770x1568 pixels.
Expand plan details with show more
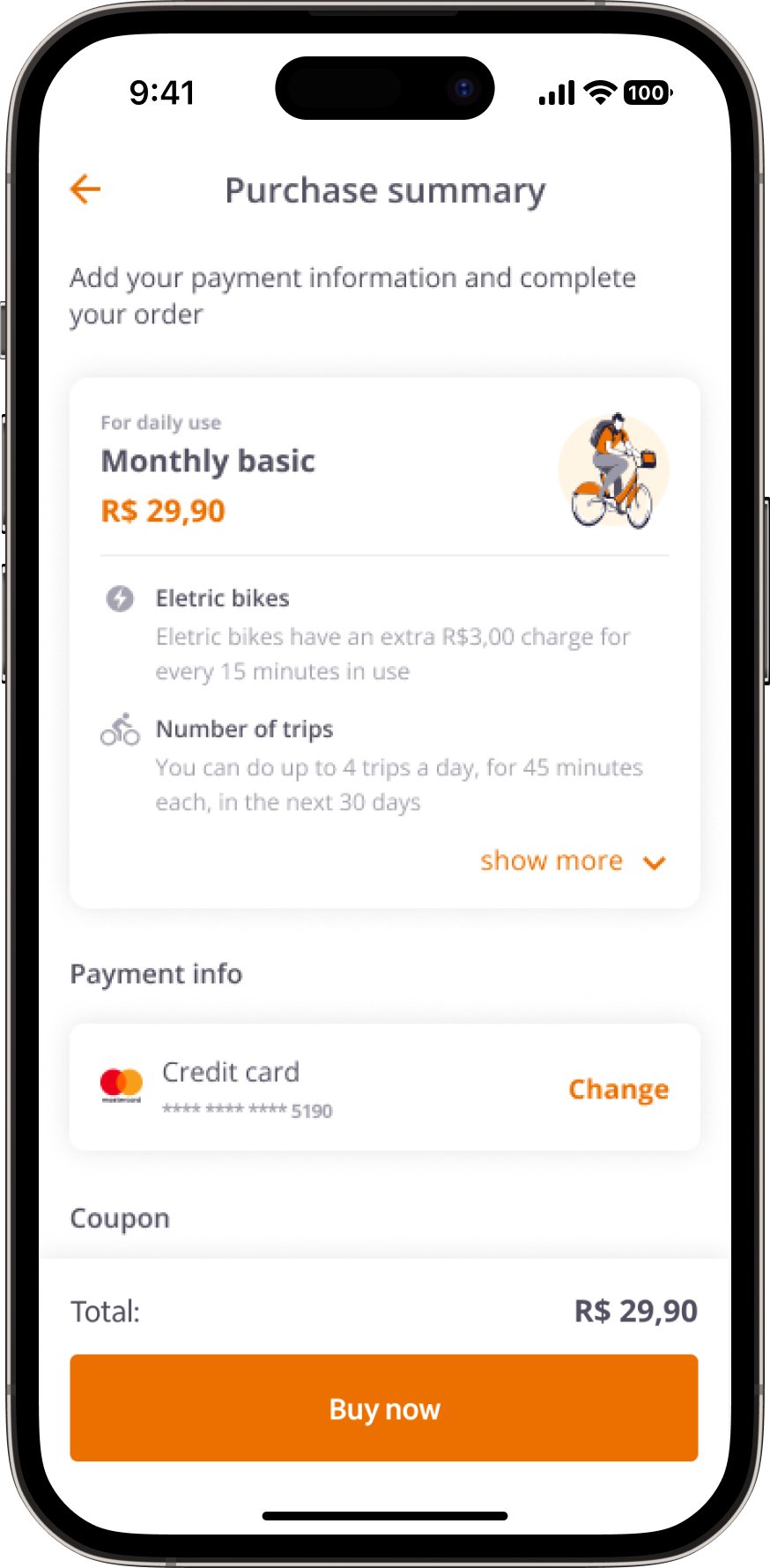(x=572, y=861)
